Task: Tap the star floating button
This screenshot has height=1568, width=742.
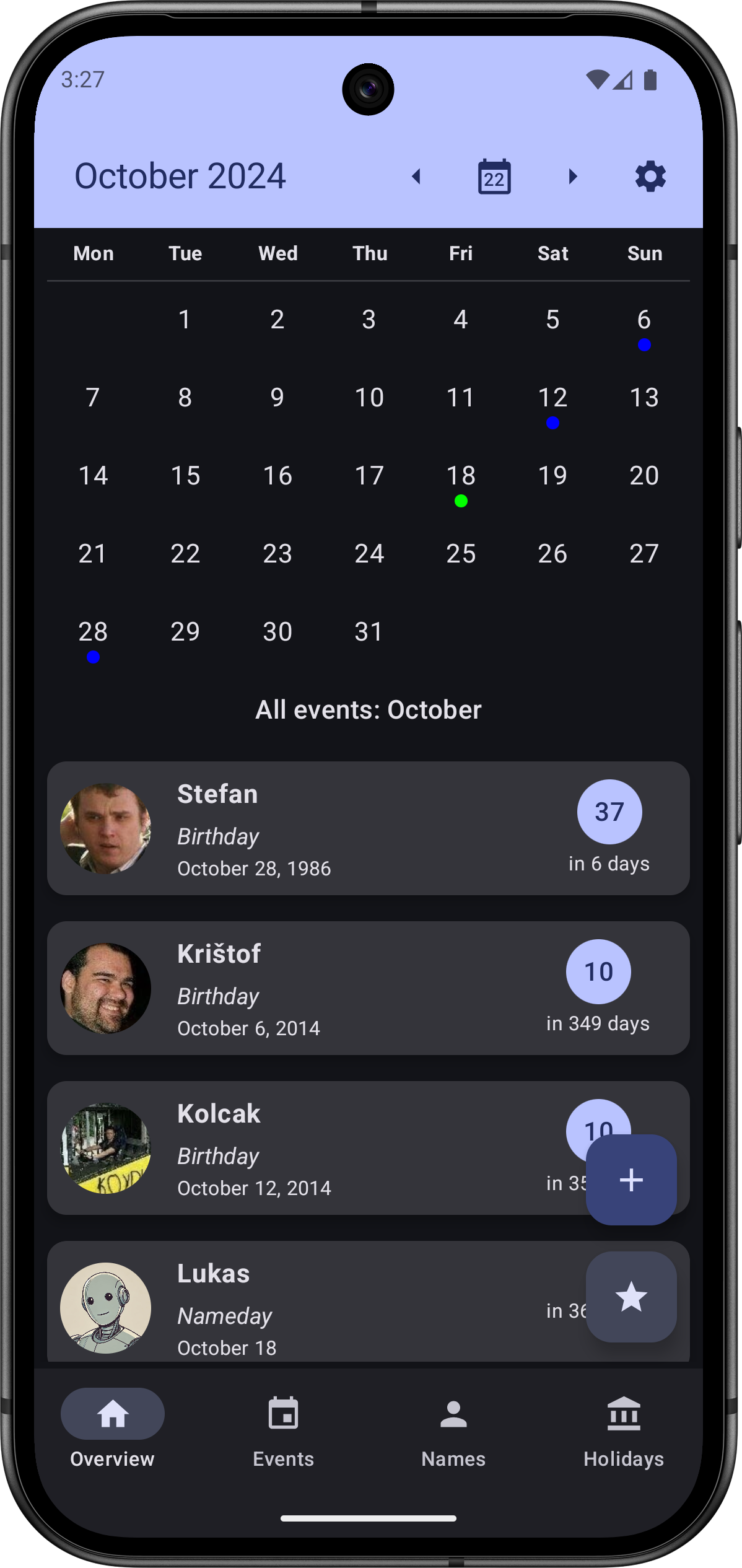Action: point(631,1297)
